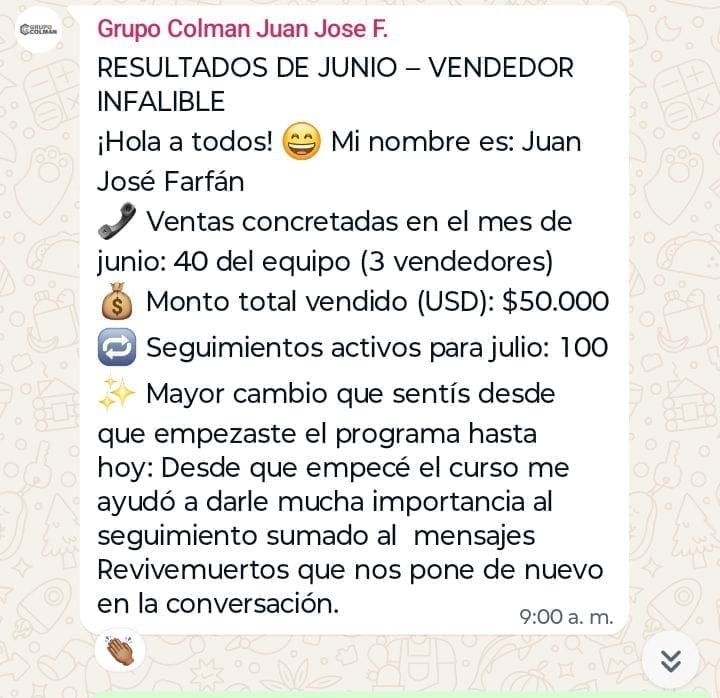Jump to latest messages with down arrow
720x698 pixels.
coord(670,660)
